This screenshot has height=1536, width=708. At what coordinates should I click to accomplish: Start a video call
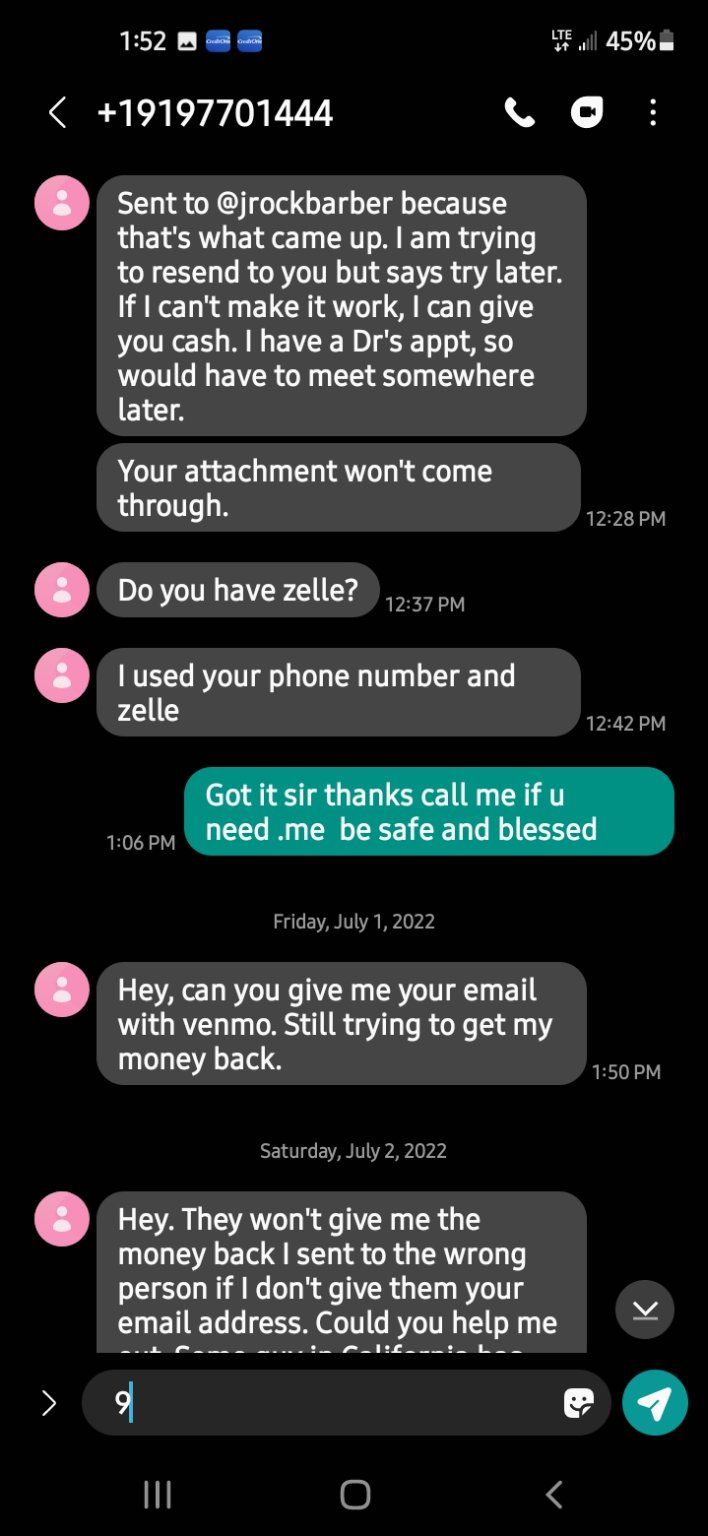(x=587, y=113)
